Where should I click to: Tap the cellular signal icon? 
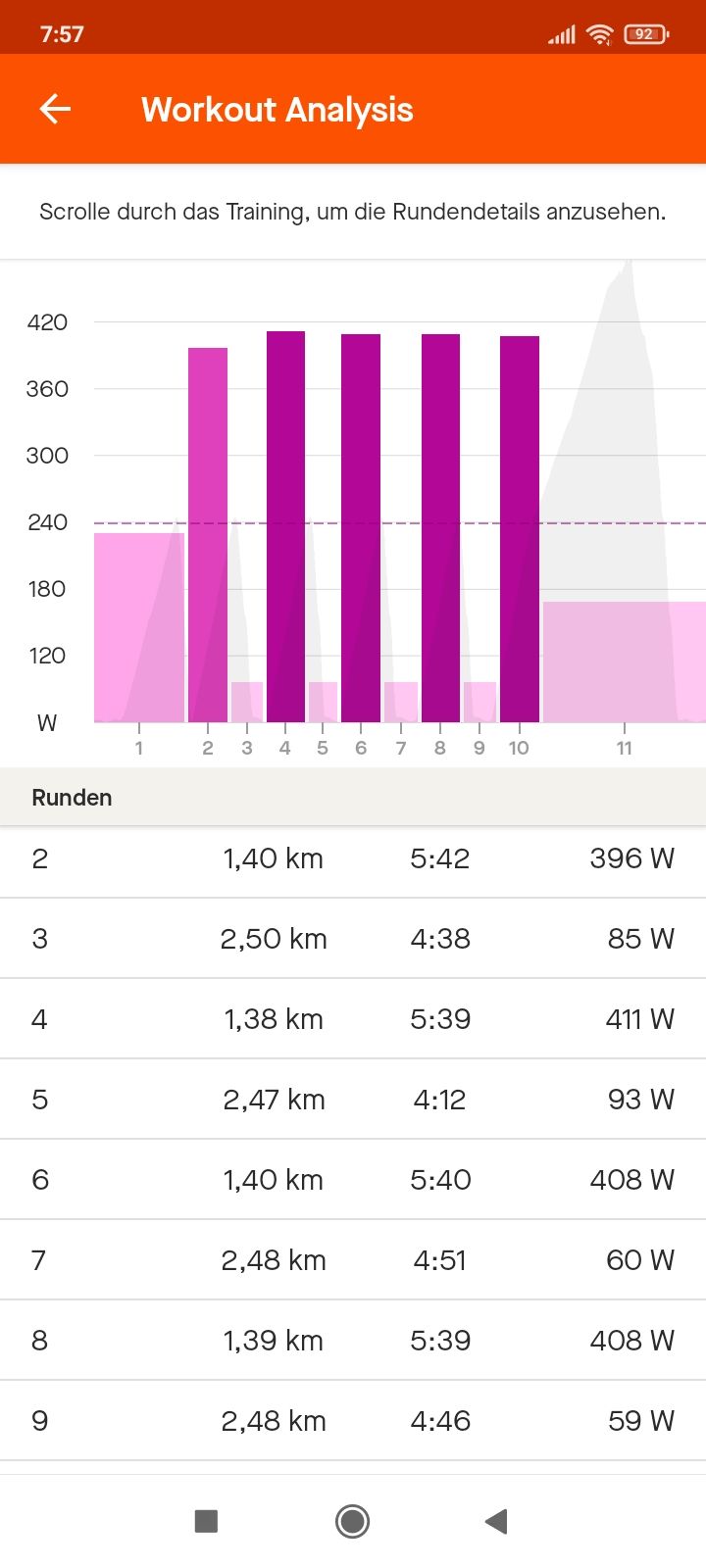coord(561,32)
